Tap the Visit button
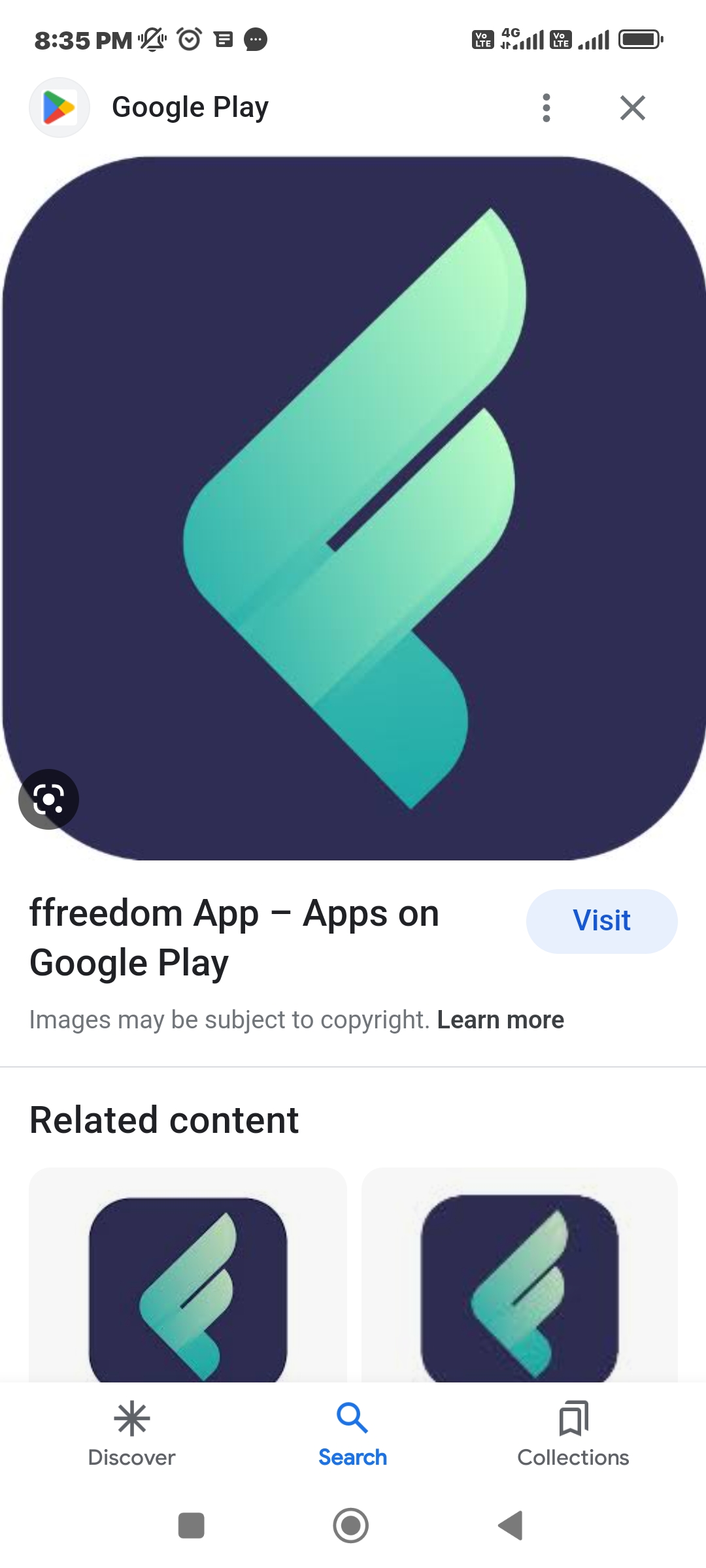The image size is (706, 1568). (x=601, y=921)
